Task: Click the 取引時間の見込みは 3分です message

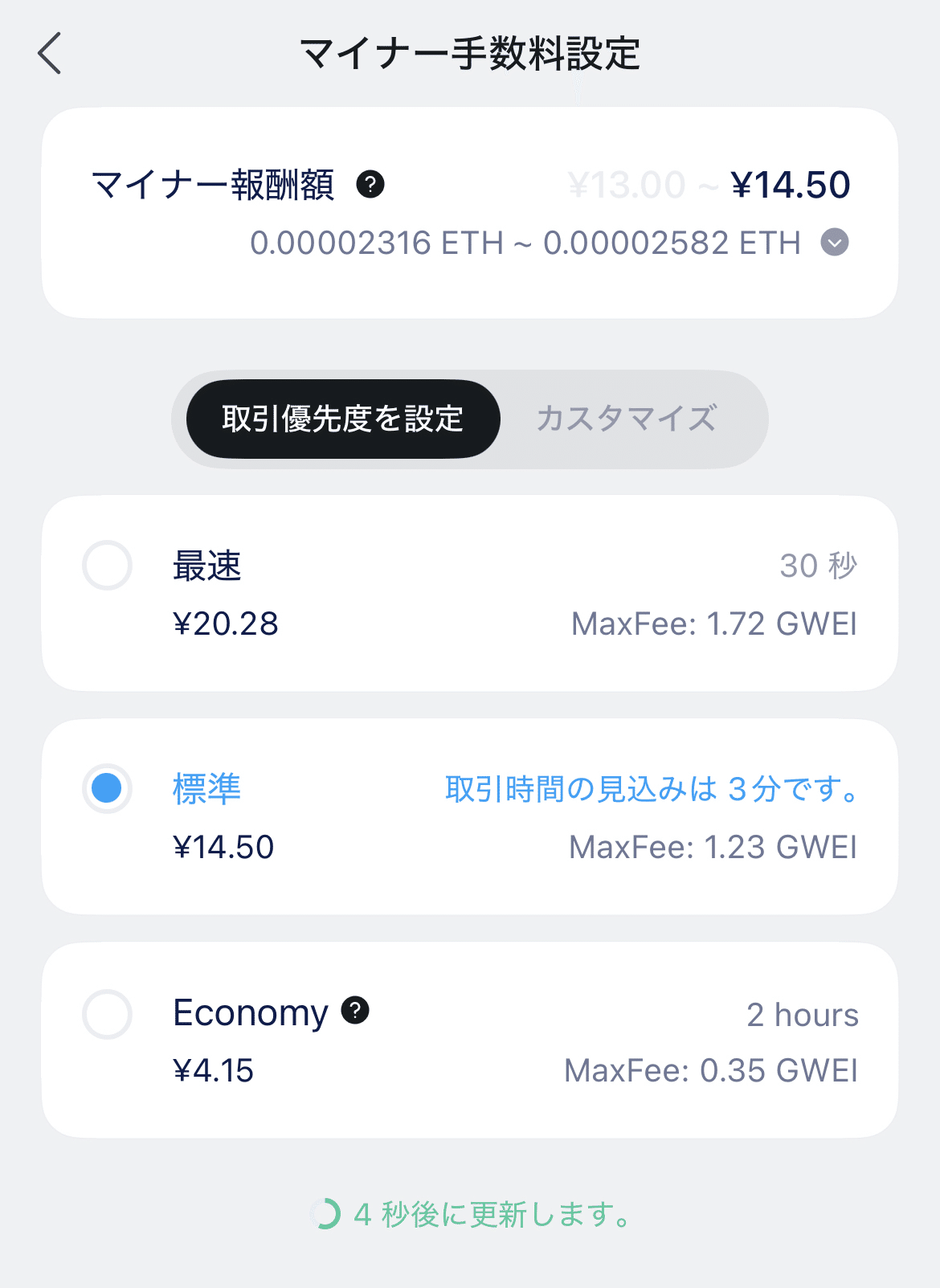Action: (649, 789)
